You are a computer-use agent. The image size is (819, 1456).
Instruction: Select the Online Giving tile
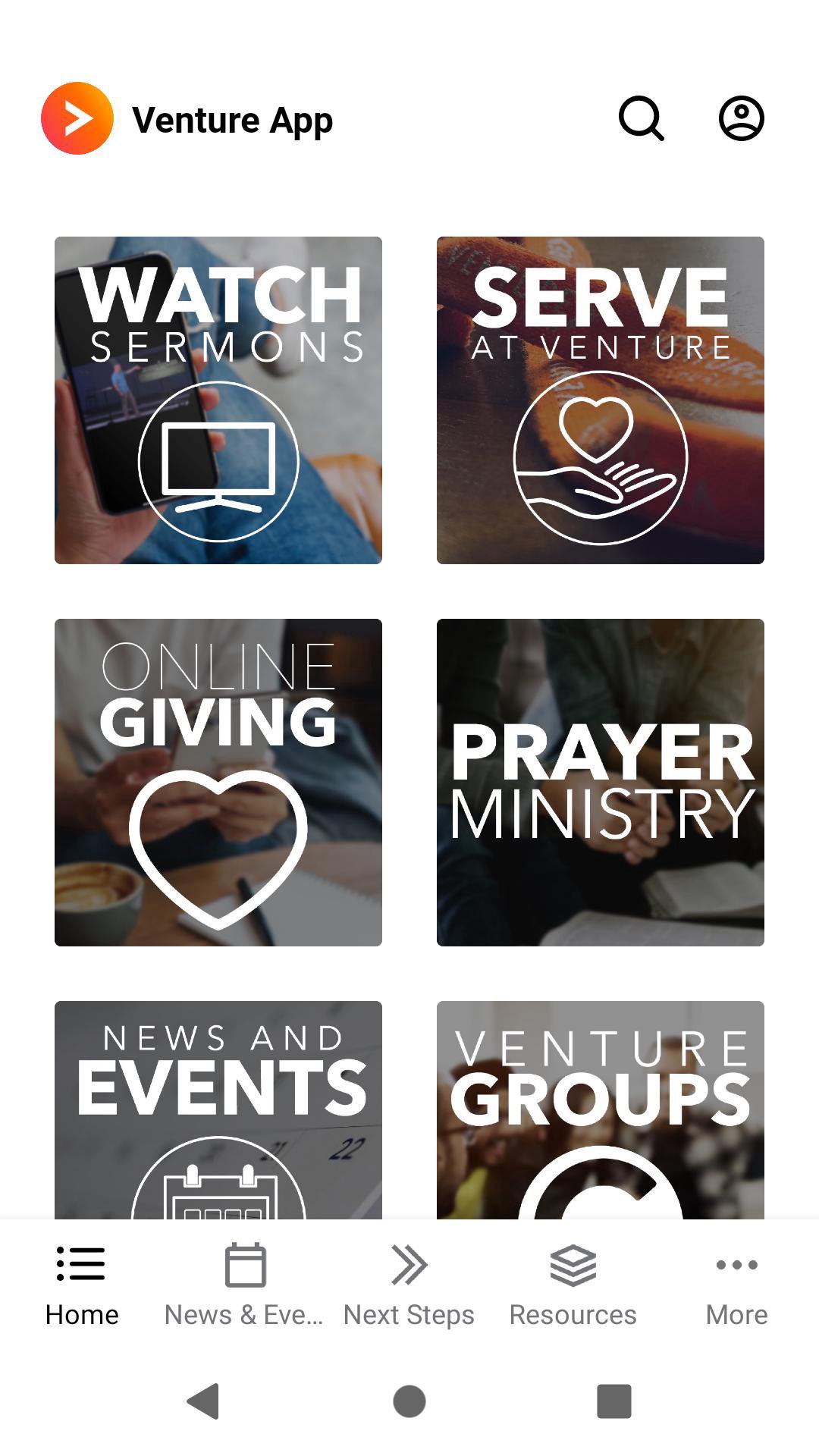(x=218, y=783)
